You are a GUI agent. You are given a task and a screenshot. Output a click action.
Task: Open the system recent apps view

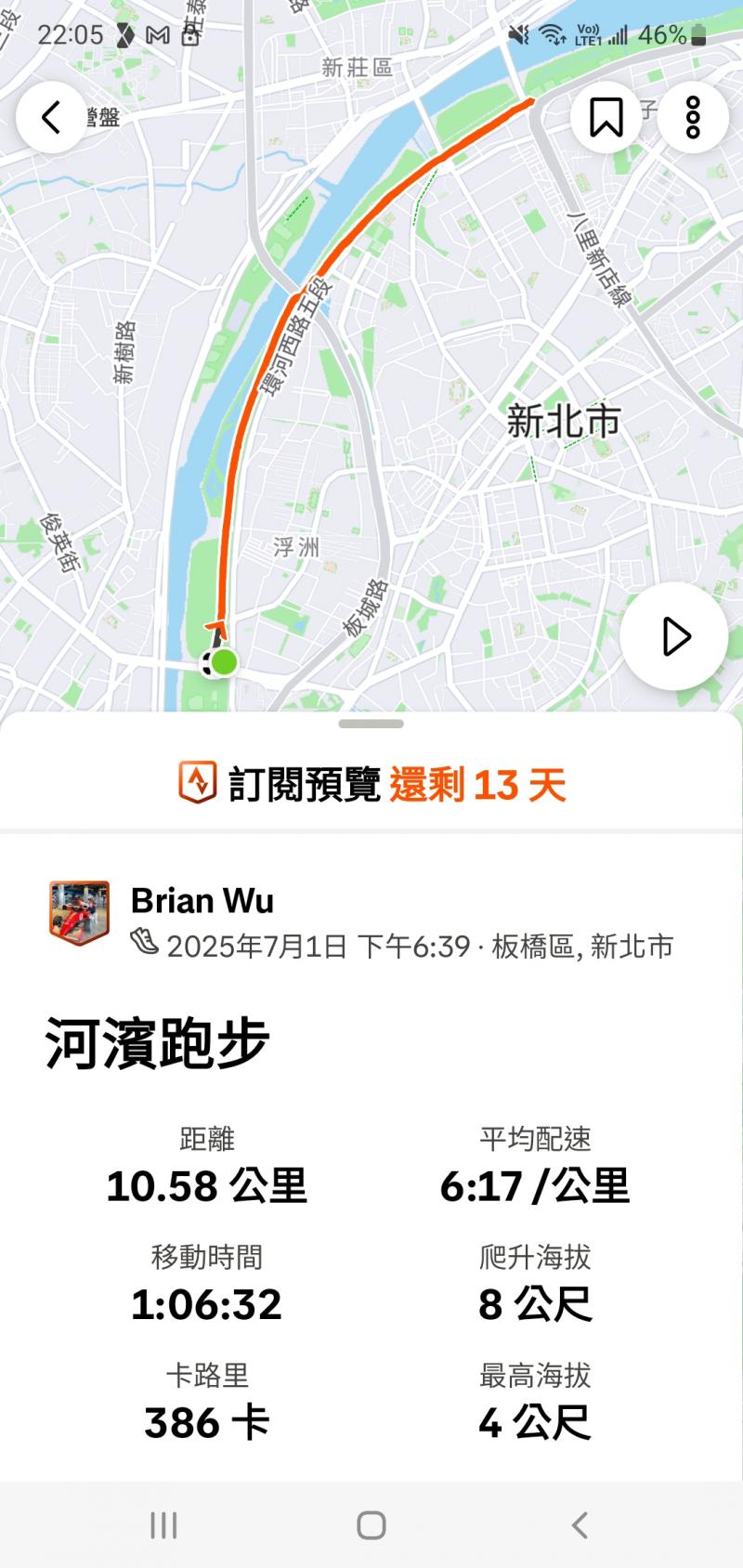(x=163, y=1524)
